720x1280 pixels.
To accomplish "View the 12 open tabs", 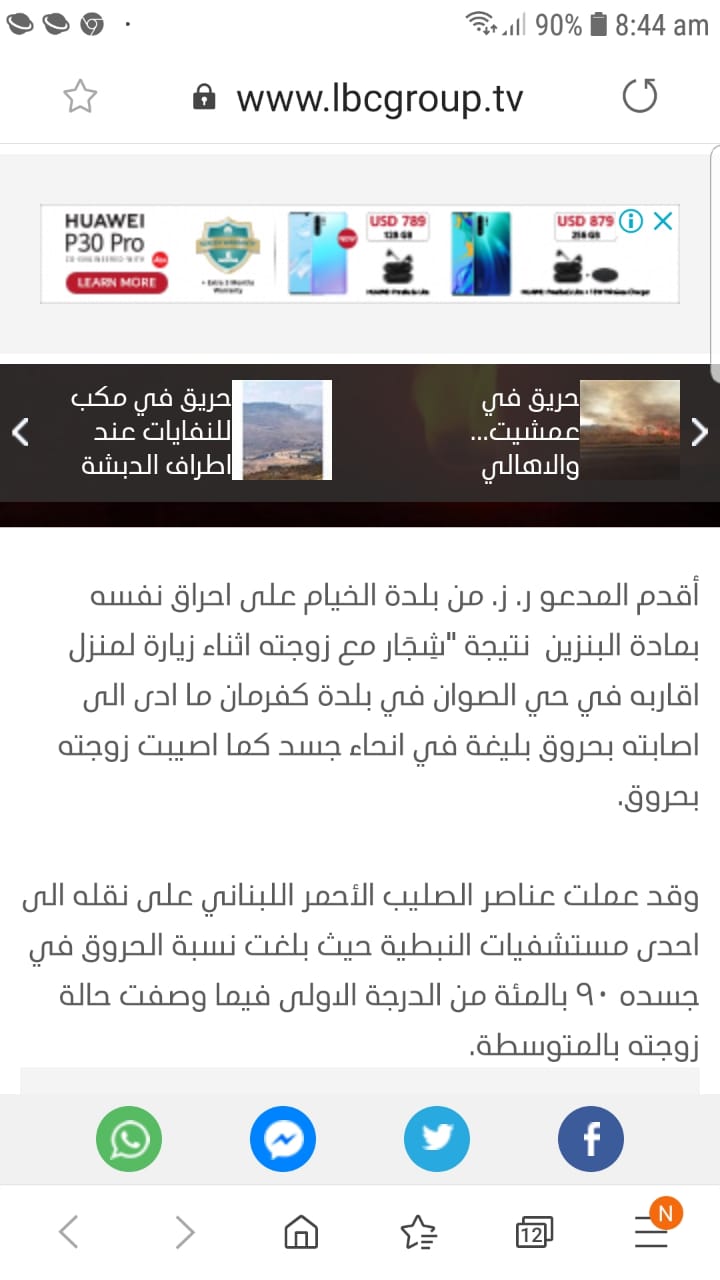I will 533,1233.
